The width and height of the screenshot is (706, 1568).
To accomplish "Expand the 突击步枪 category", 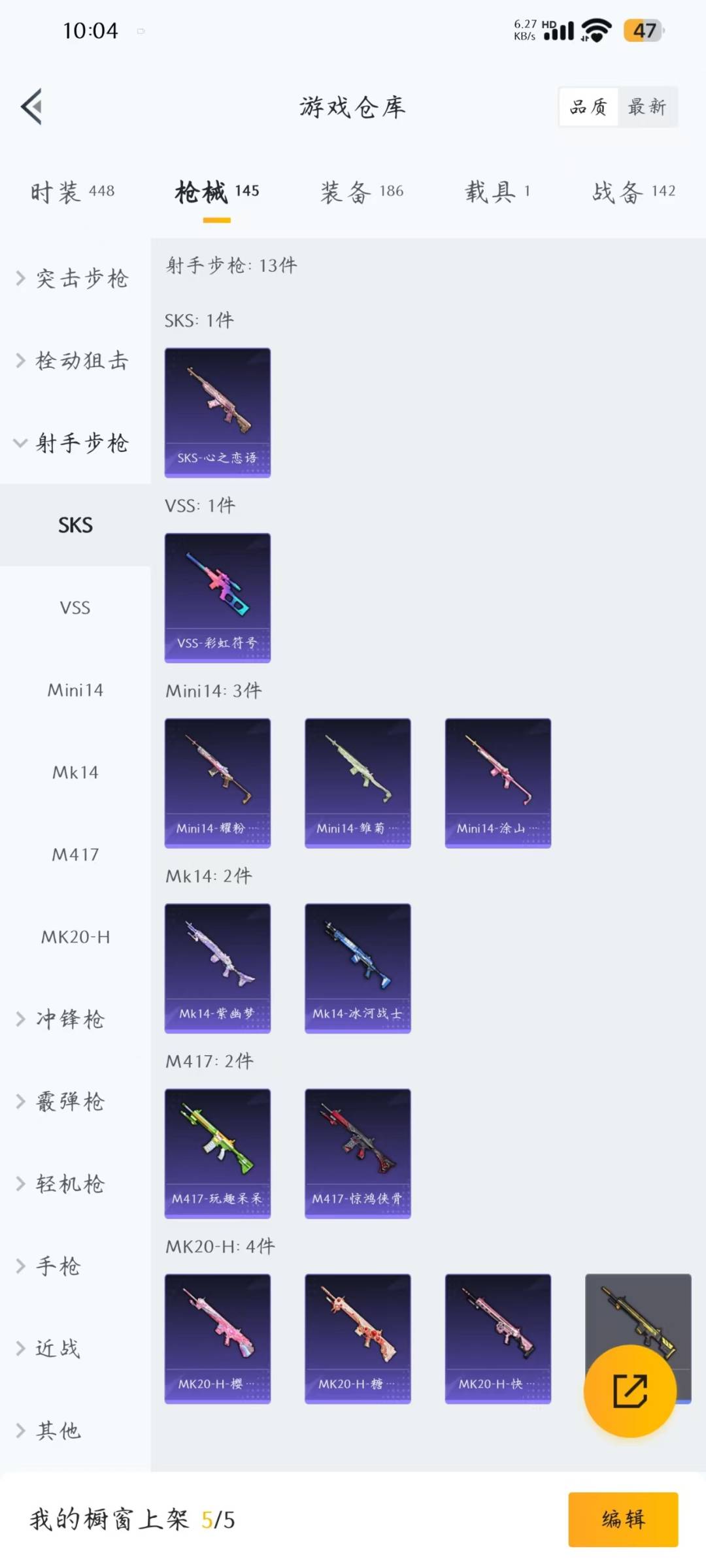I will 73,278.
